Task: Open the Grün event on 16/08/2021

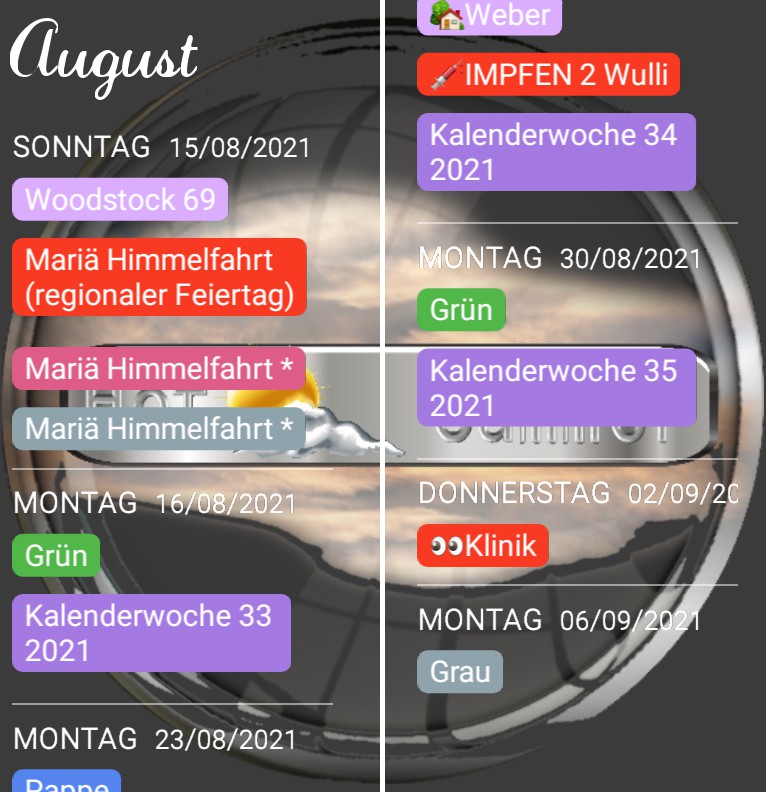Action: pos(56,556)
